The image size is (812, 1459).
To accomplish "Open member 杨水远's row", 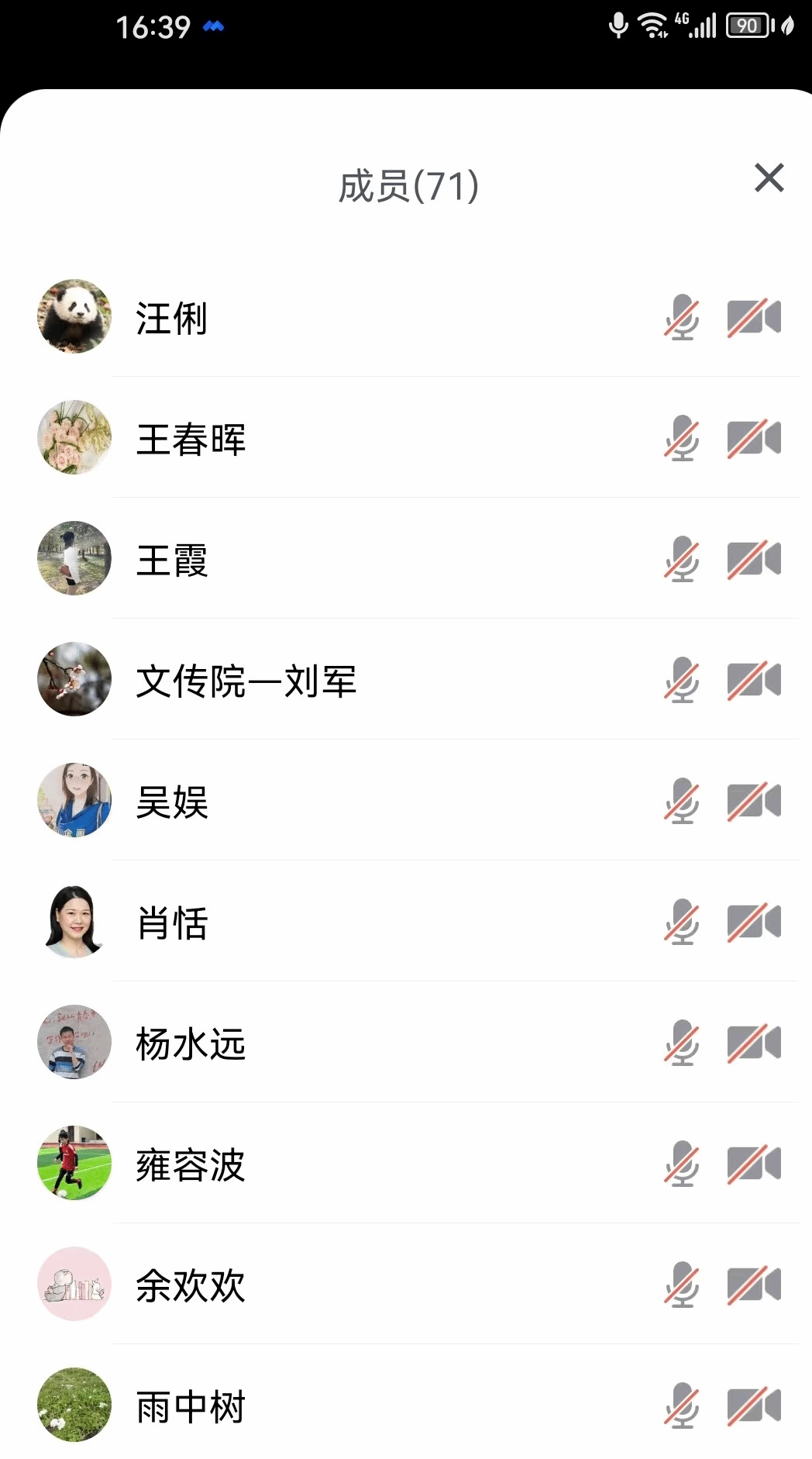I will click(191, 1043).
